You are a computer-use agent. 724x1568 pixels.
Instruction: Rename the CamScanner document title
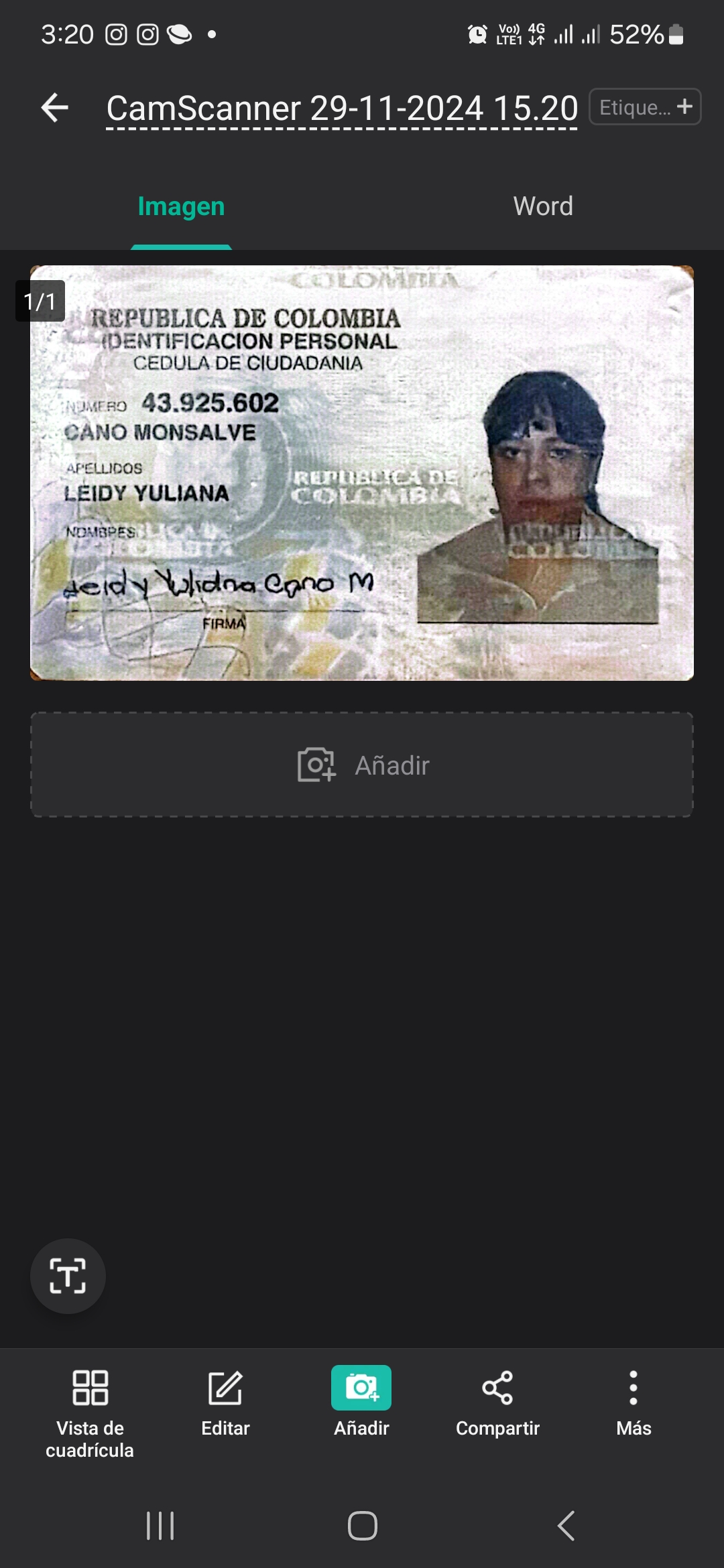(342, 109)
